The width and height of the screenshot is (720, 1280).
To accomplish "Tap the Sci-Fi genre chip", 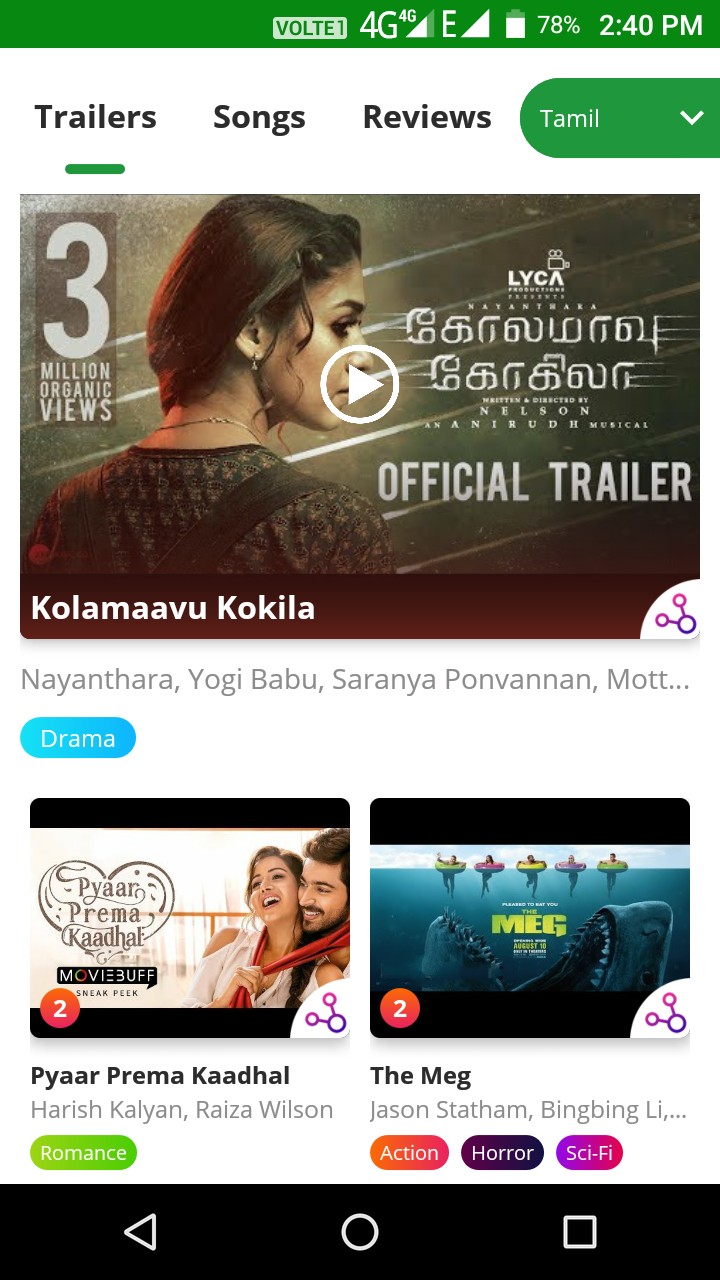I will point(589,1152).
